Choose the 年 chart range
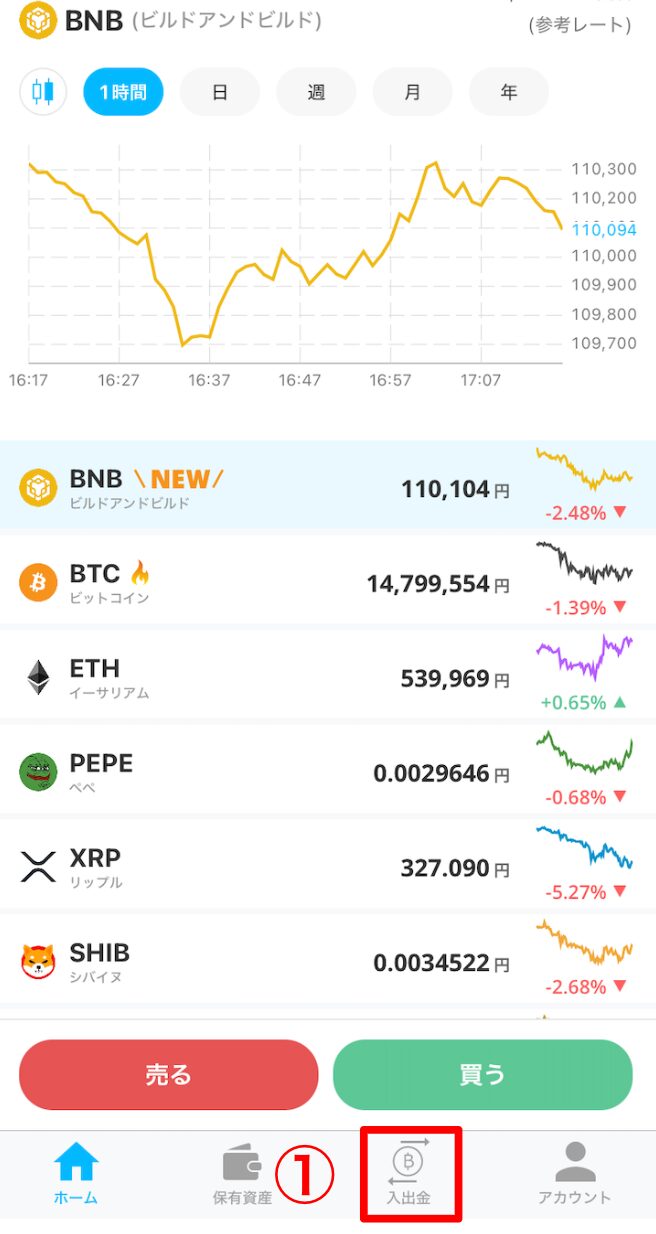Screen dimensions: 656x1234 (509, 92)
